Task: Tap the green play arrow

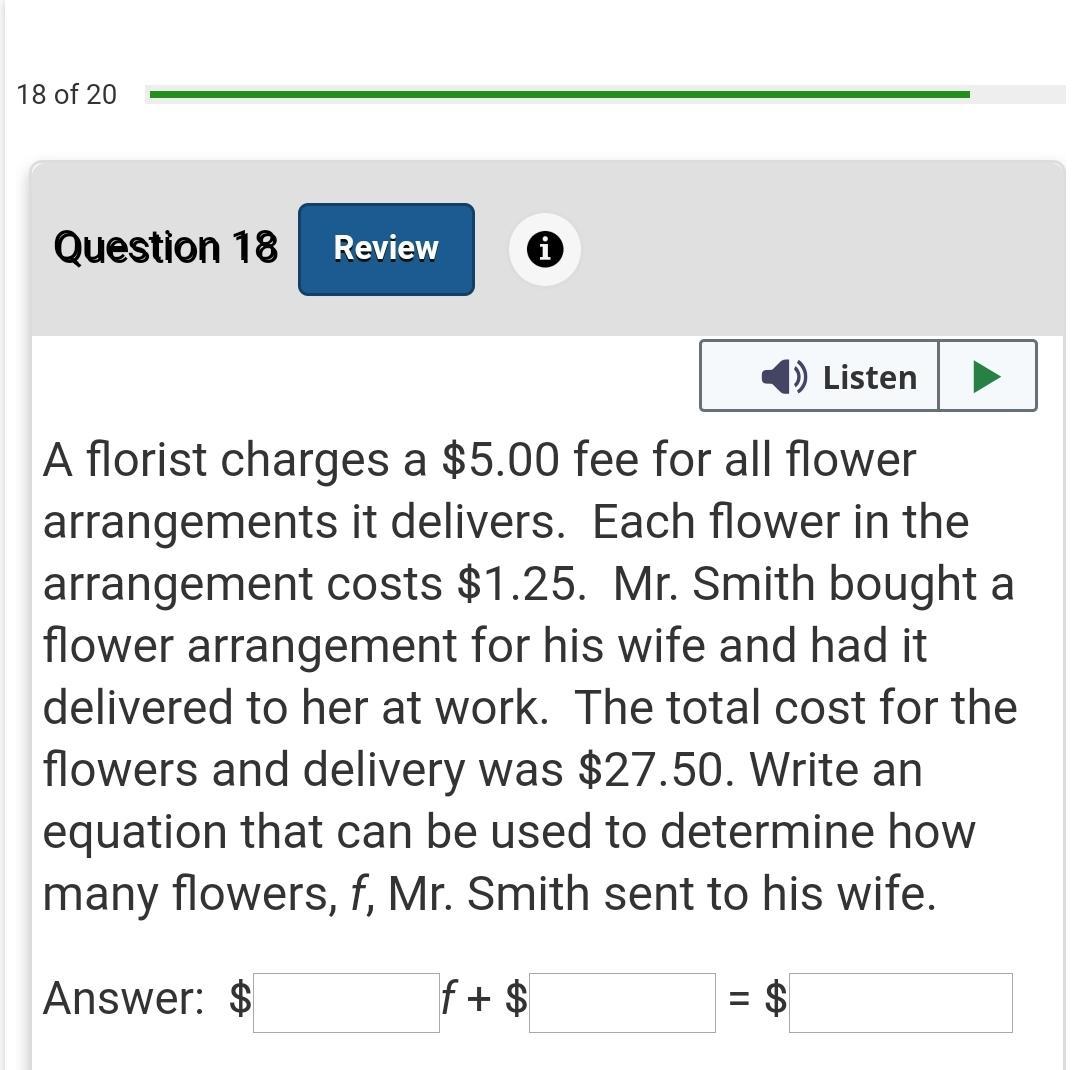Action: 986,376
